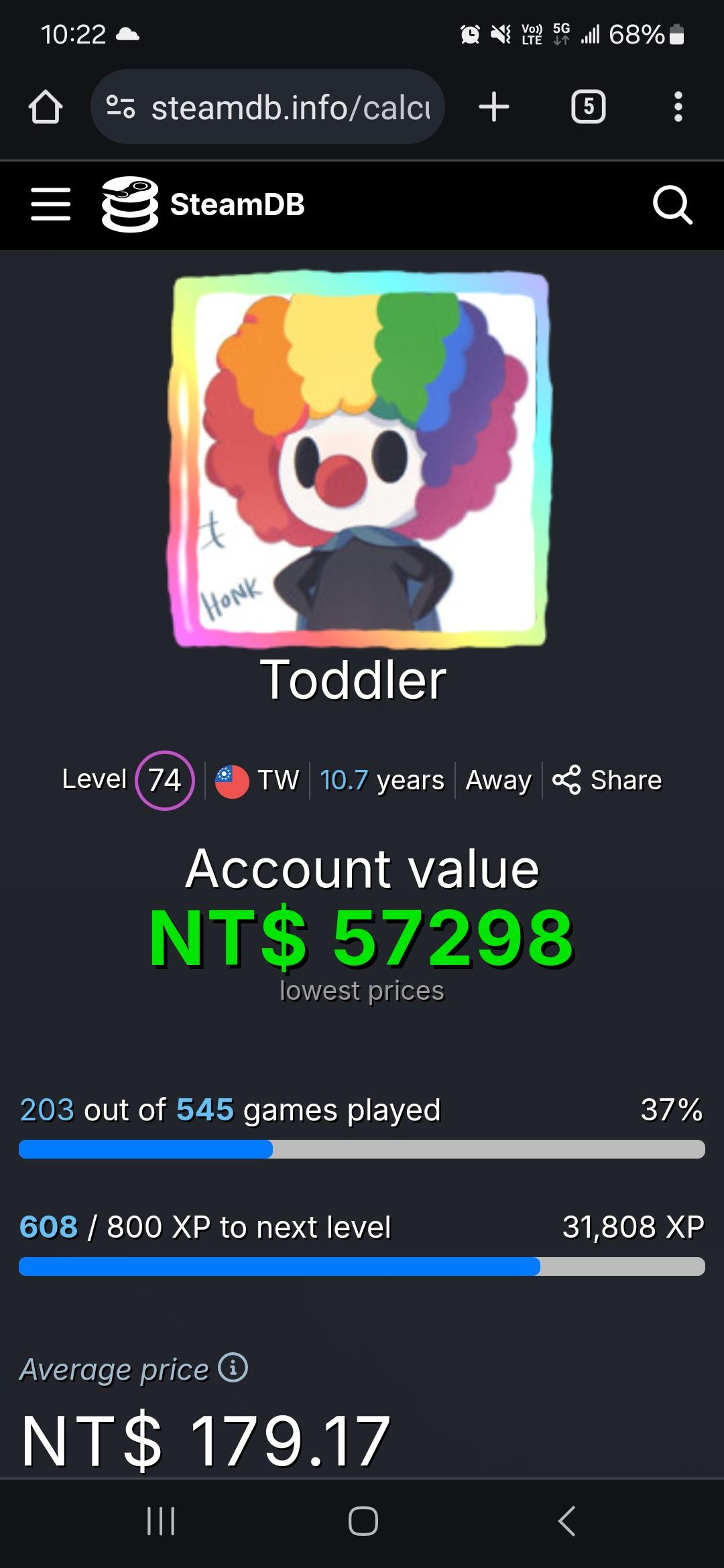The height and width of the screenshot is (1568, 724).
Task: Open the browser overflow menu
Action: click(x=678, y=107)
